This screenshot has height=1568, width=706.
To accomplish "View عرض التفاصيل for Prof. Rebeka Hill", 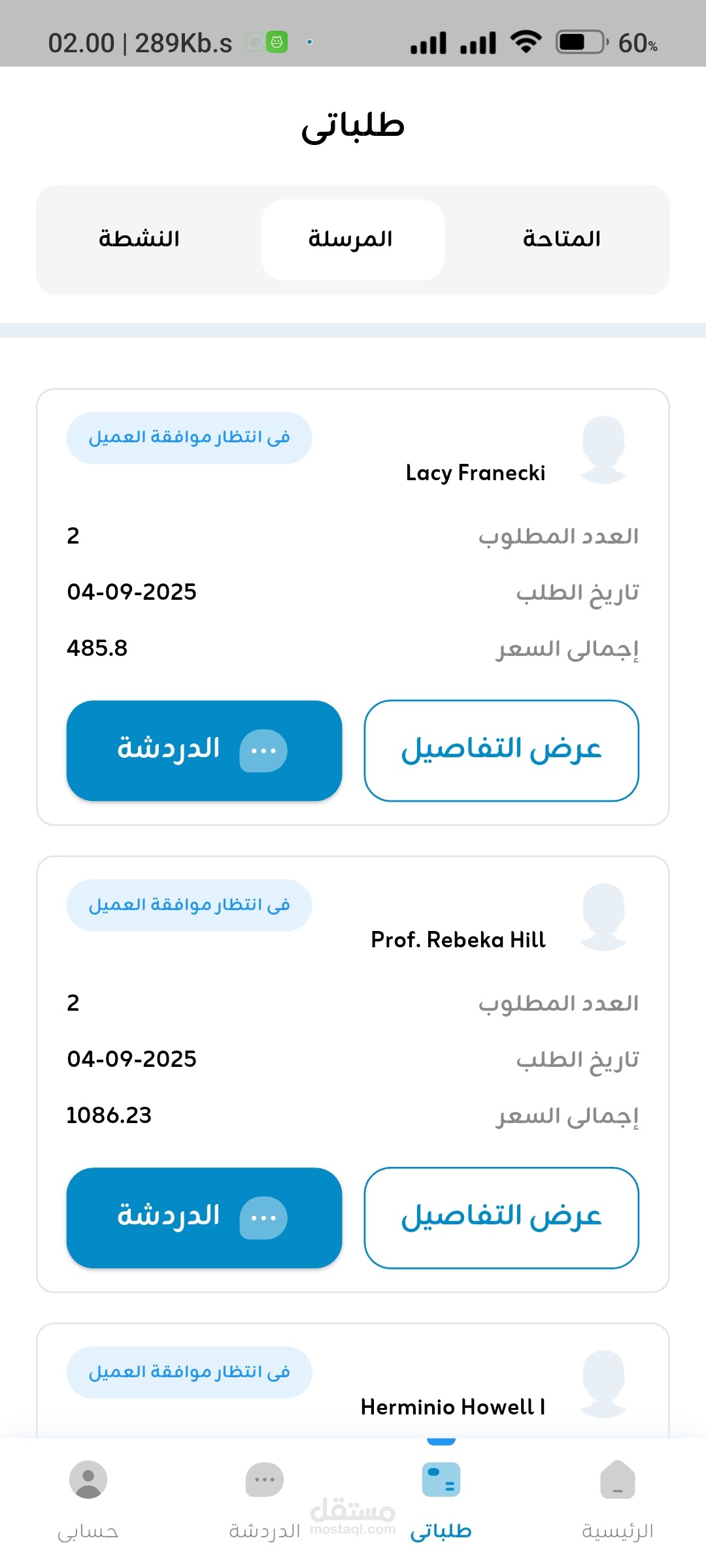I will click(501, 1217).
